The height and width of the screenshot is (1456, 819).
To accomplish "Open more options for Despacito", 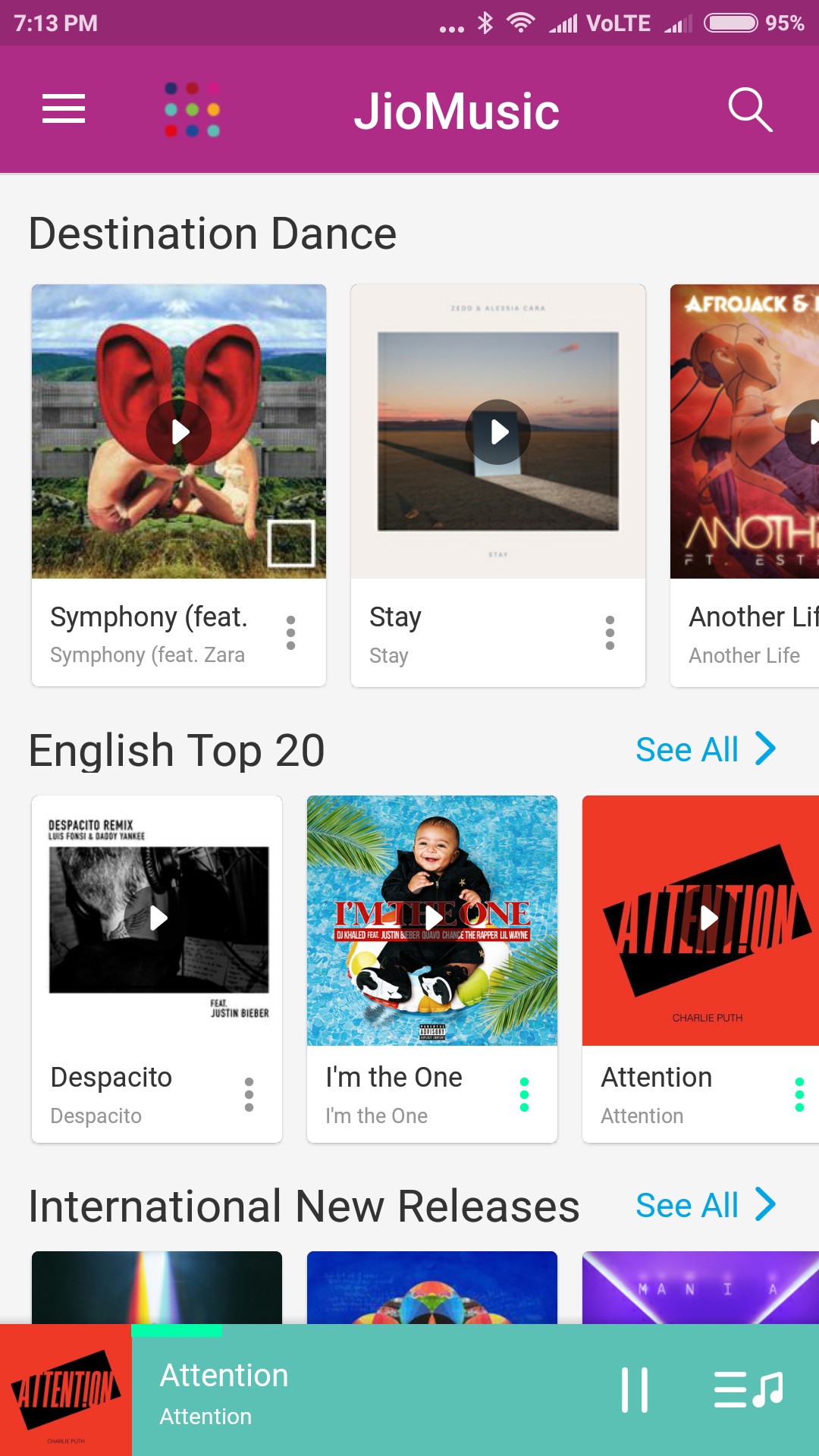I will (249, 1095).
